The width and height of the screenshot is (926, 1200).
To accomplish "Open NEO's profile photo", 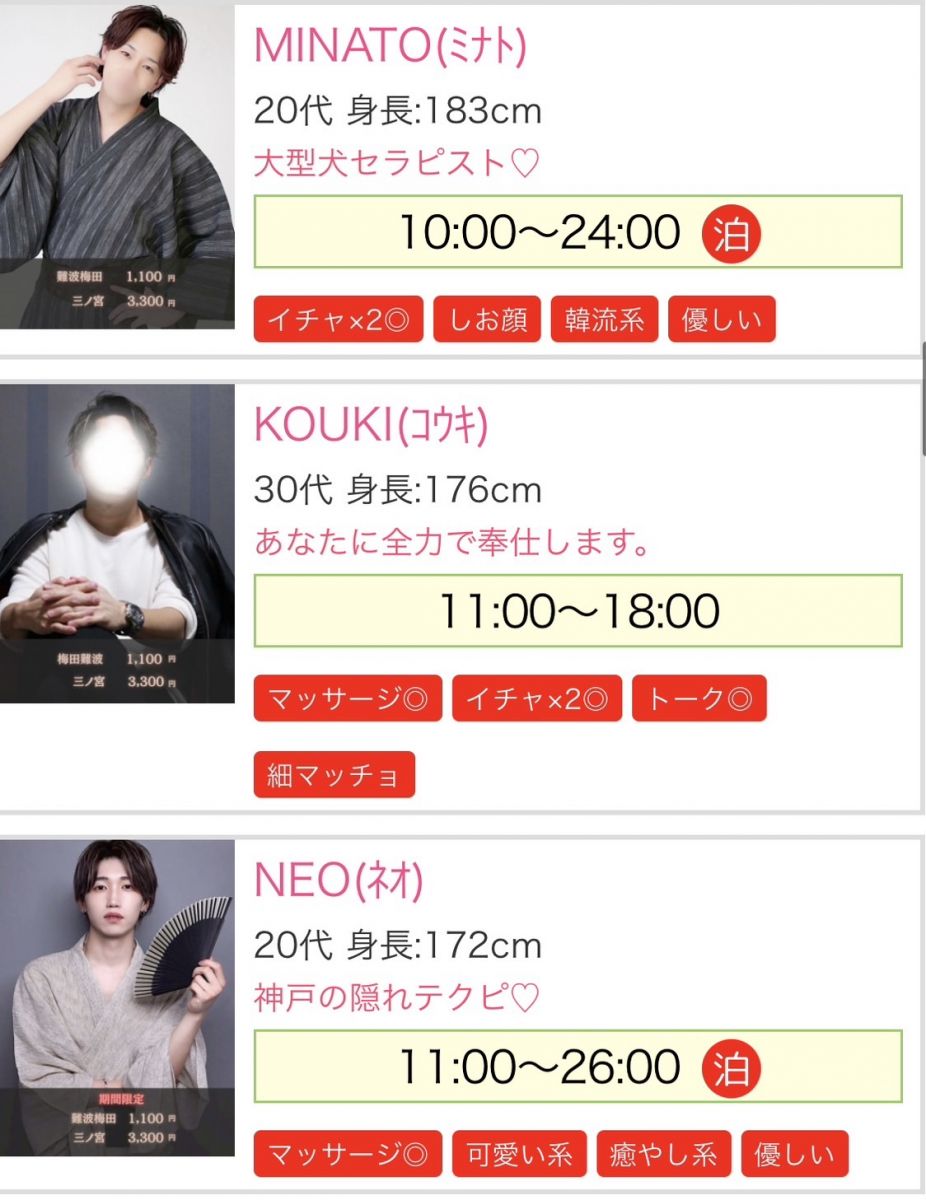I will pyautogui.click(x=116, y=998).
